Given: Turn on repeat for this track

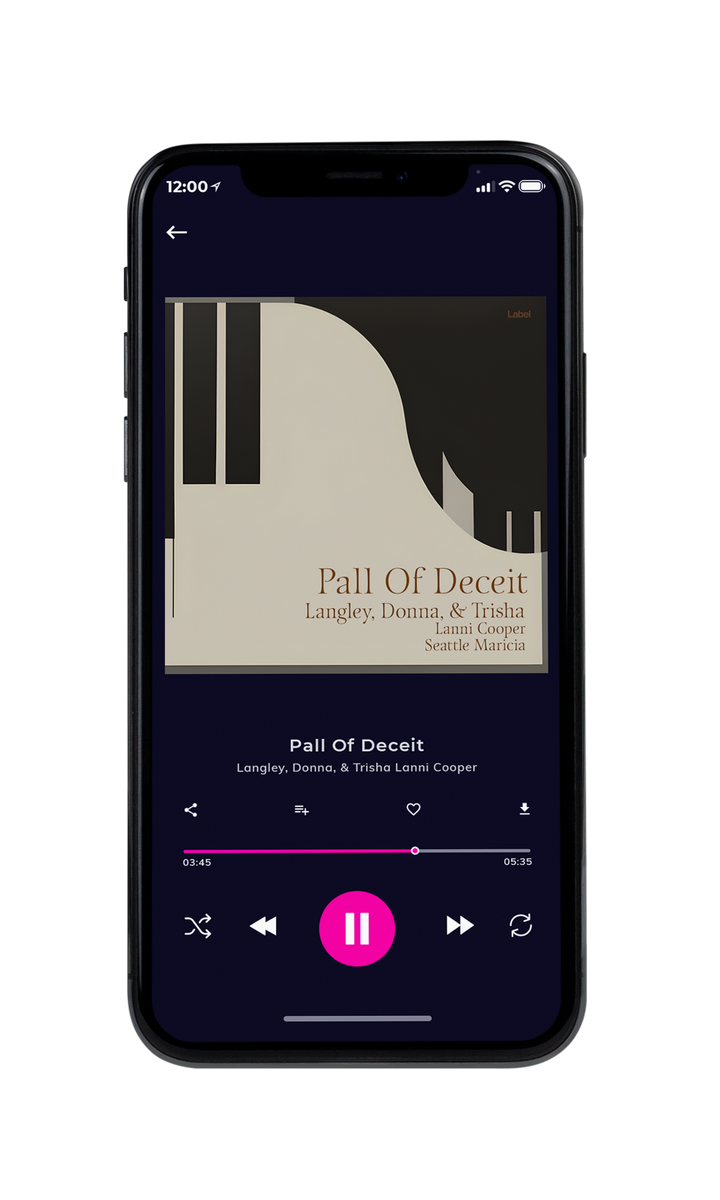Looking at the screenshot, I should pyautogui.click(x=521, y=925).
